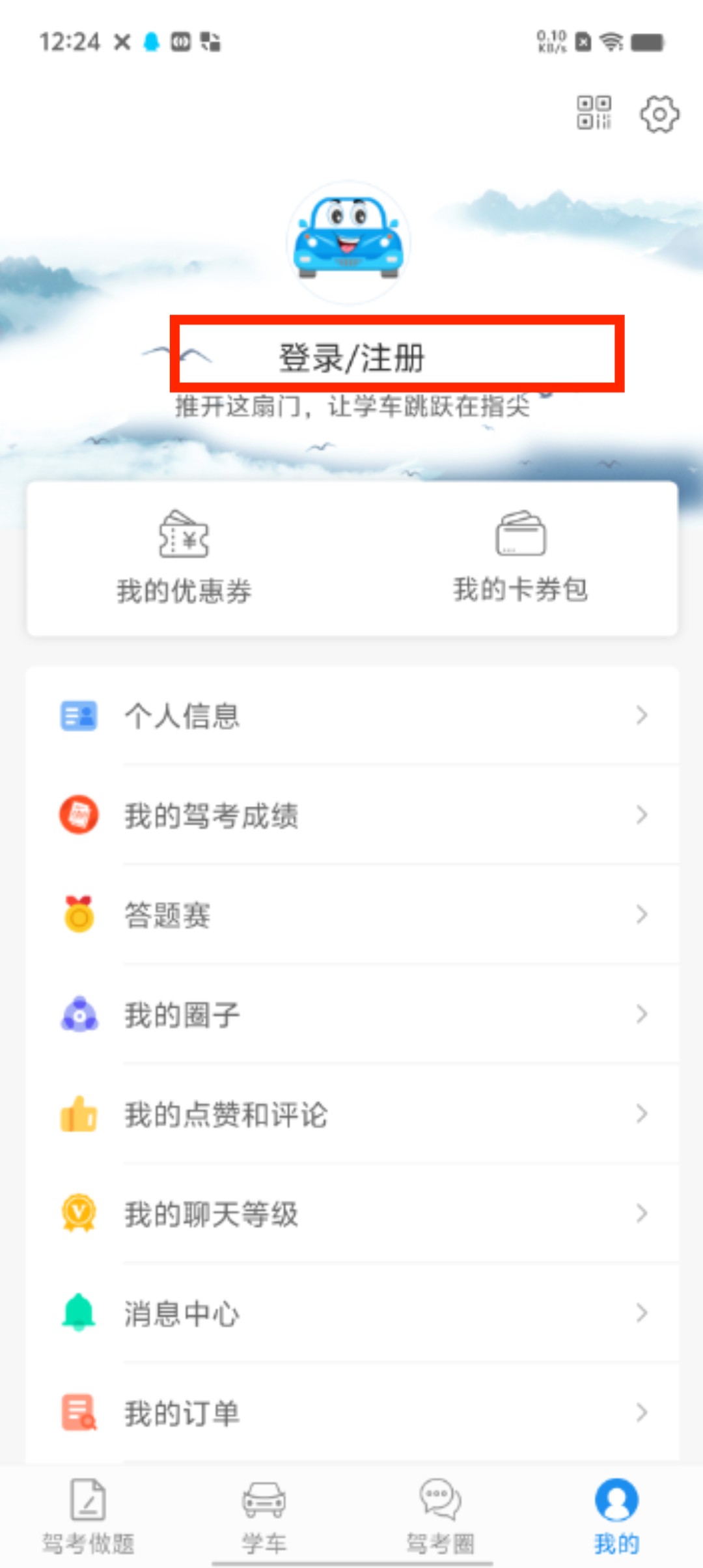Open 我的点赞和评论
This screenshot has width=703, height=1568.
click(x=351, y=1114)
